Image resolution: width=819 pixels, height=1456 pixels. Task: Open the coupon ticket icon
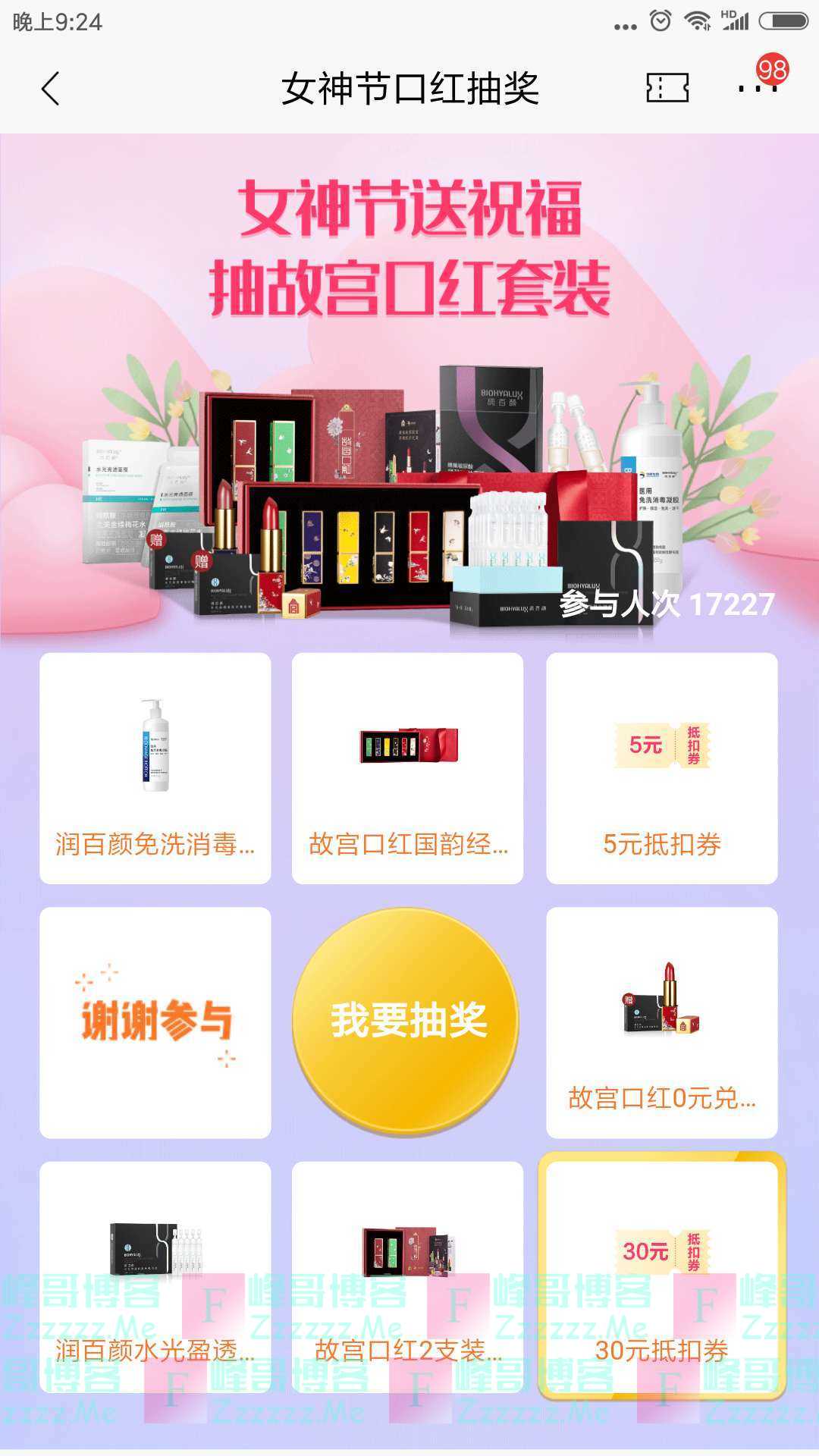667,88
